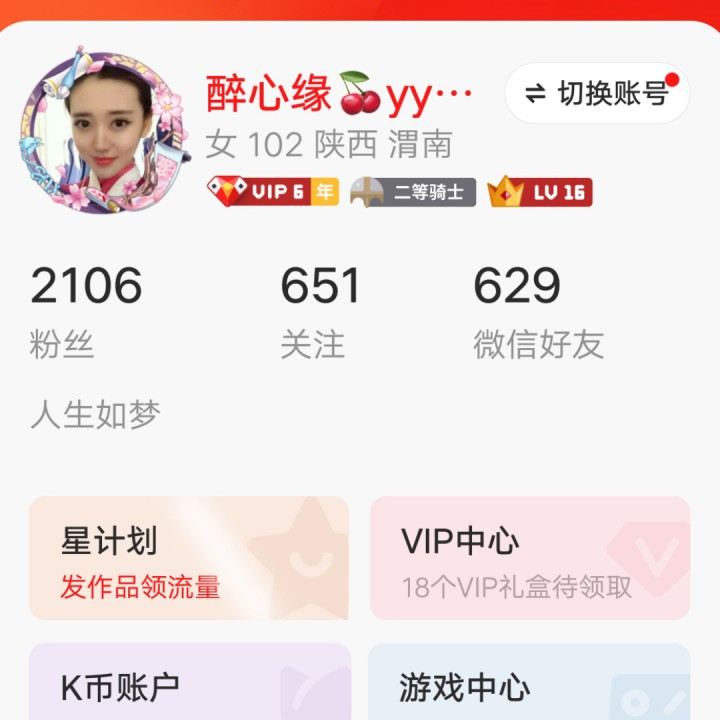
Task: Open the K币账户 card
Action: tap(189, 685)
